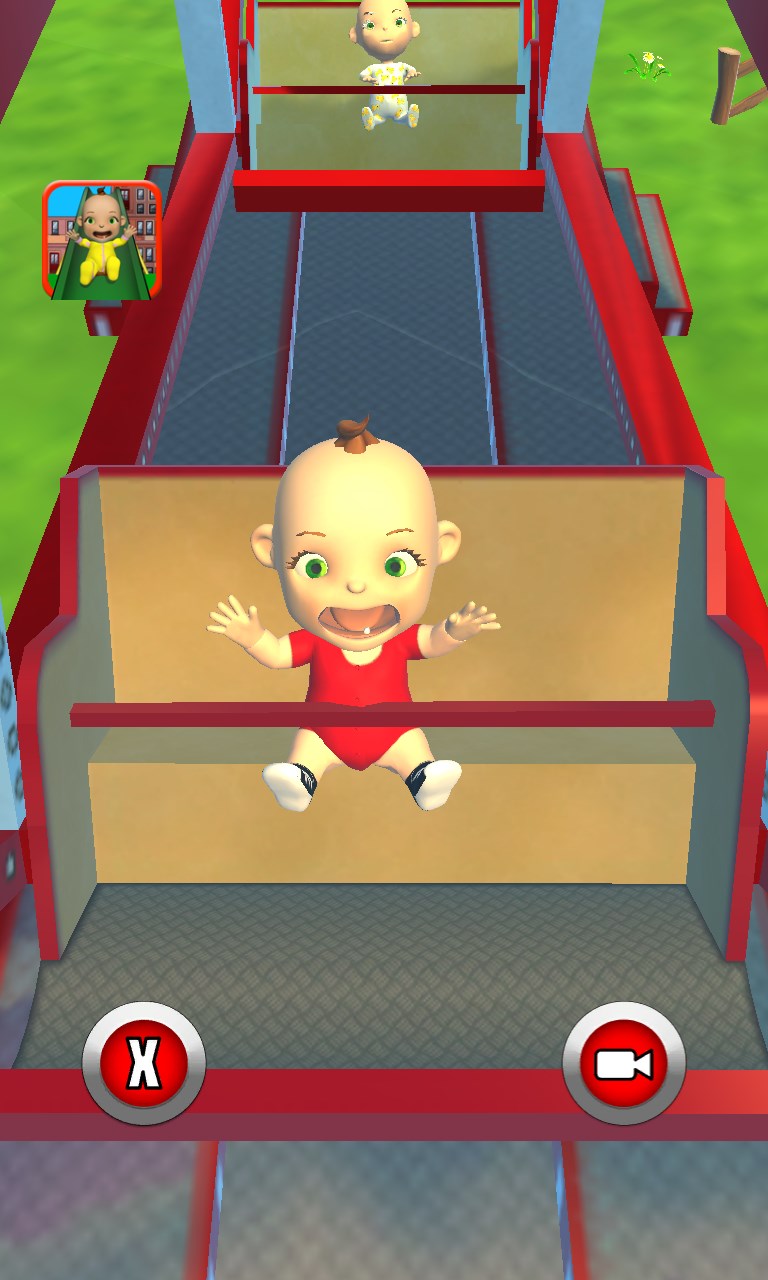Open the baby slide app icon
The width and height of the screenshot is (768, 1280).
tap(102, 241)
